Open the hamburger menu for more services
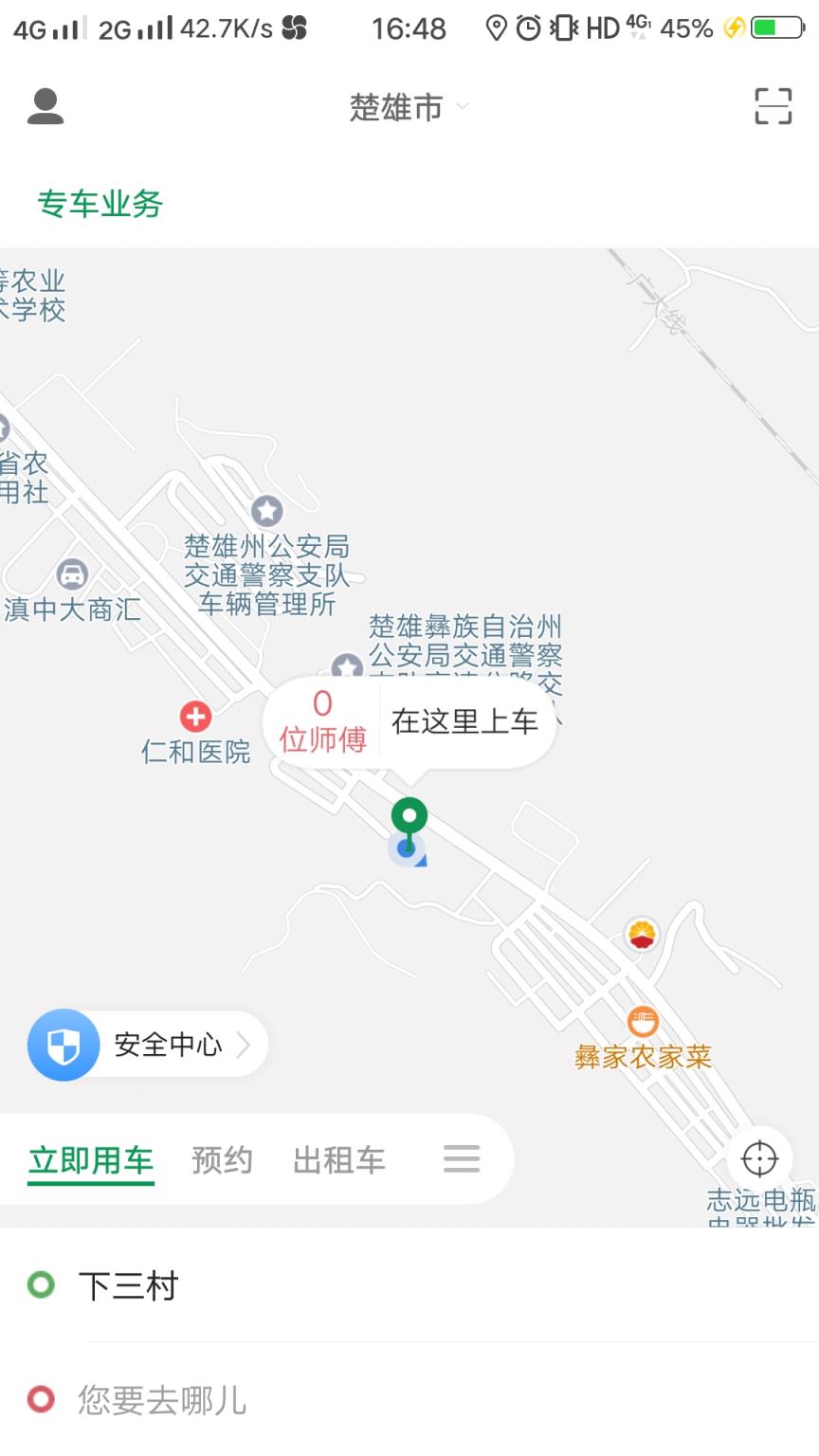The width and height of the screenshot is (819, 1456). [x=461, y=1158]
